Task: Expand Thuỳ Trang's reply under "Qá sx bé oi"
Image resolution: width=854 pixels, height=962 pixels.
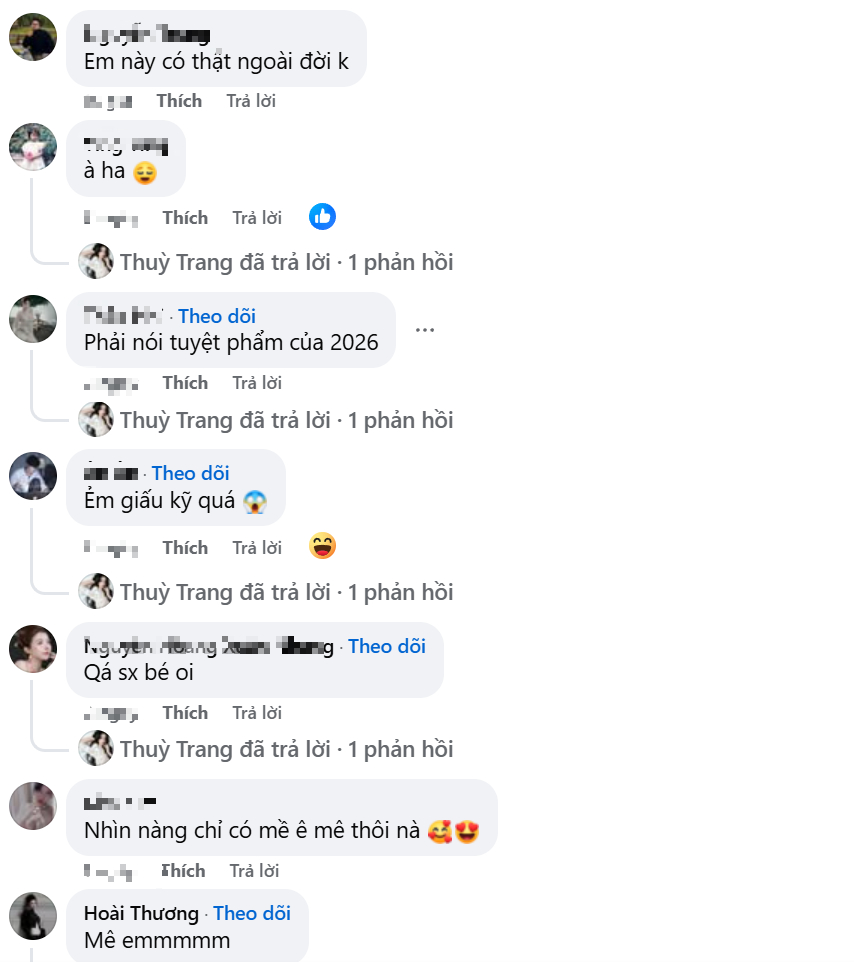Action: [x=286, y=749]
